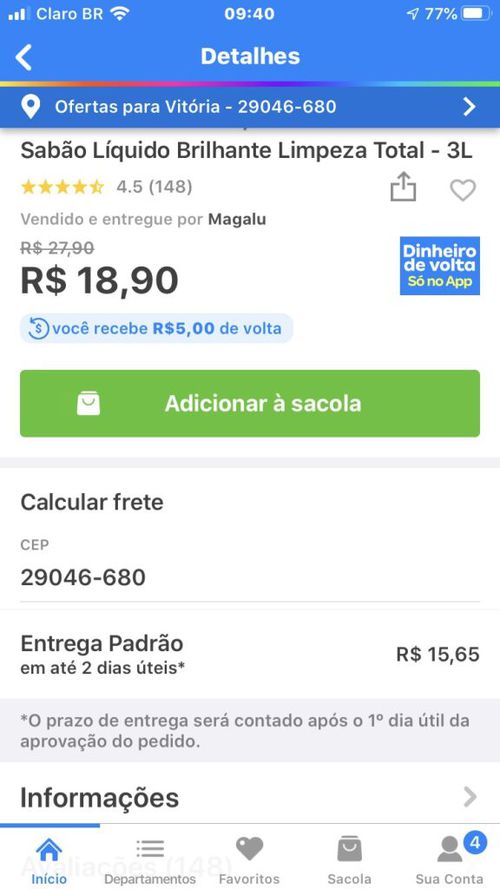Share this Sabão Líquido product

pyautogui.click(x=403, y=188)
